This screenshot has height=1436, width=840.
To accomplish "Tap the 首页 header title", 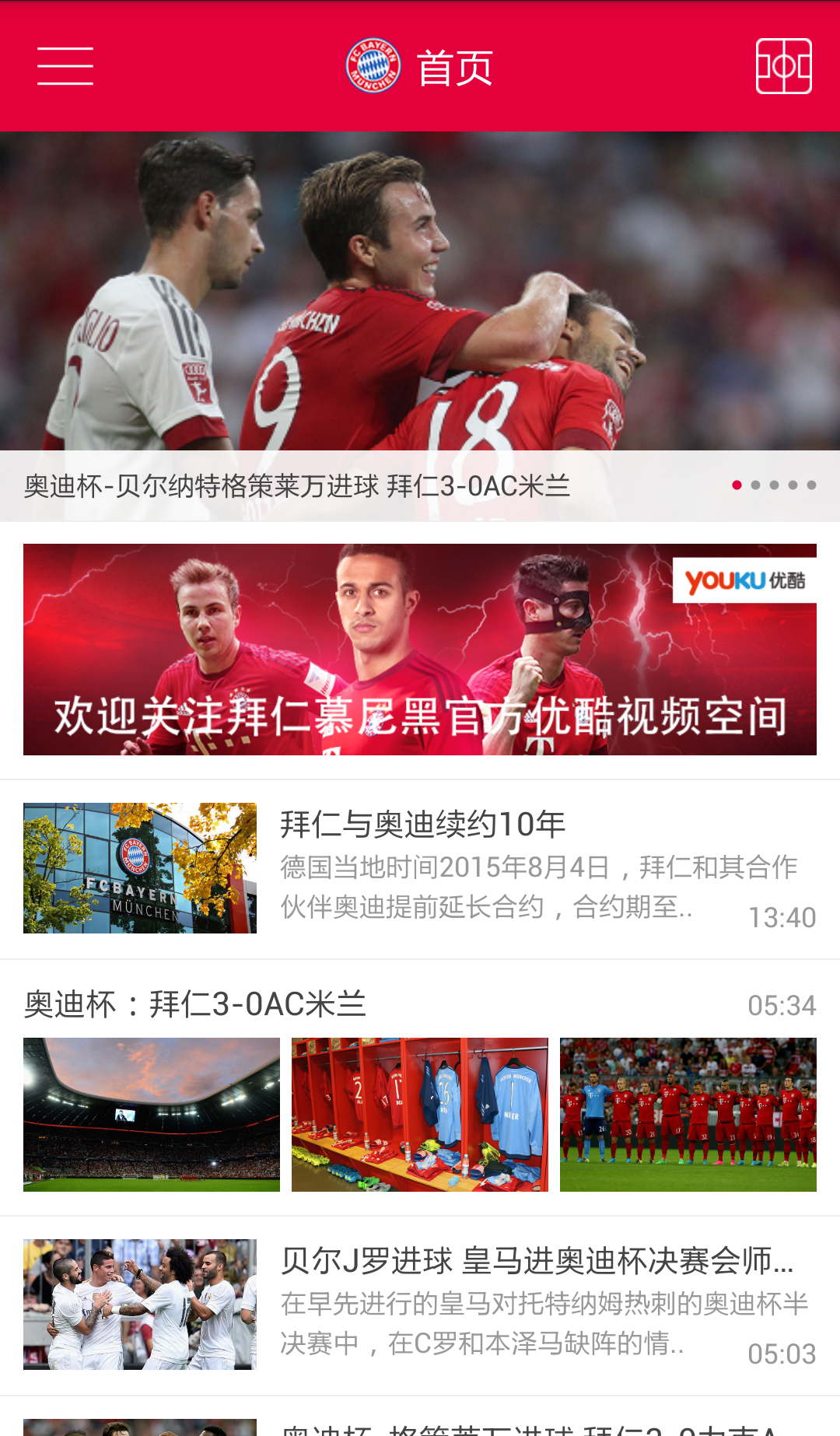I will [455, 67].
